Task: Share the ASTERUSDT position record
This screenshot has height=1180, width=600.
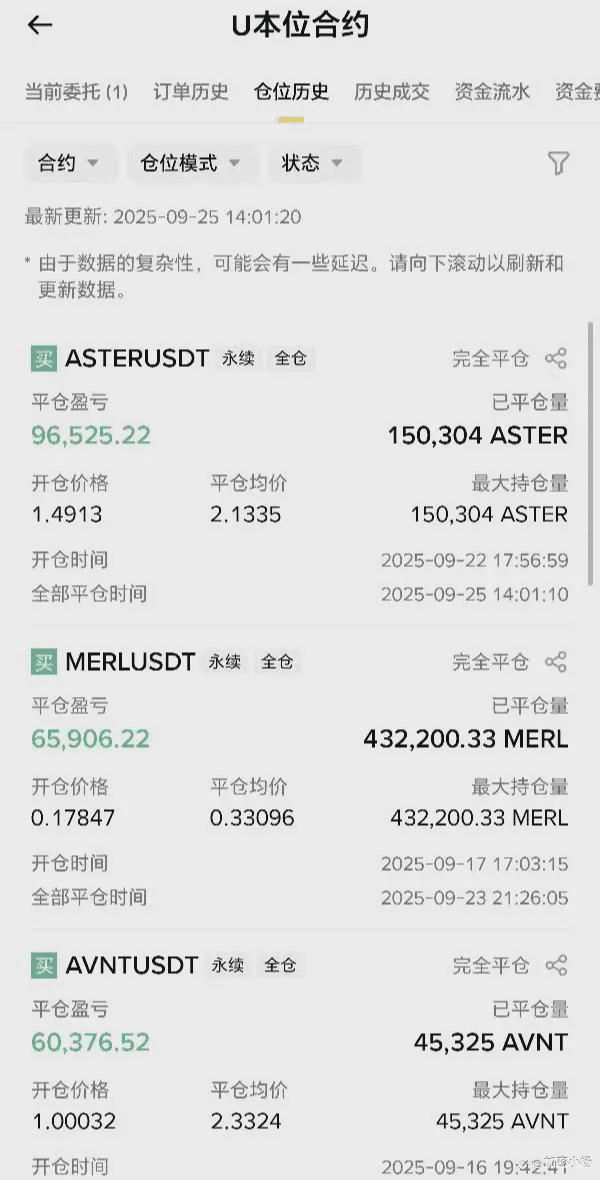Action: (556, 358)
